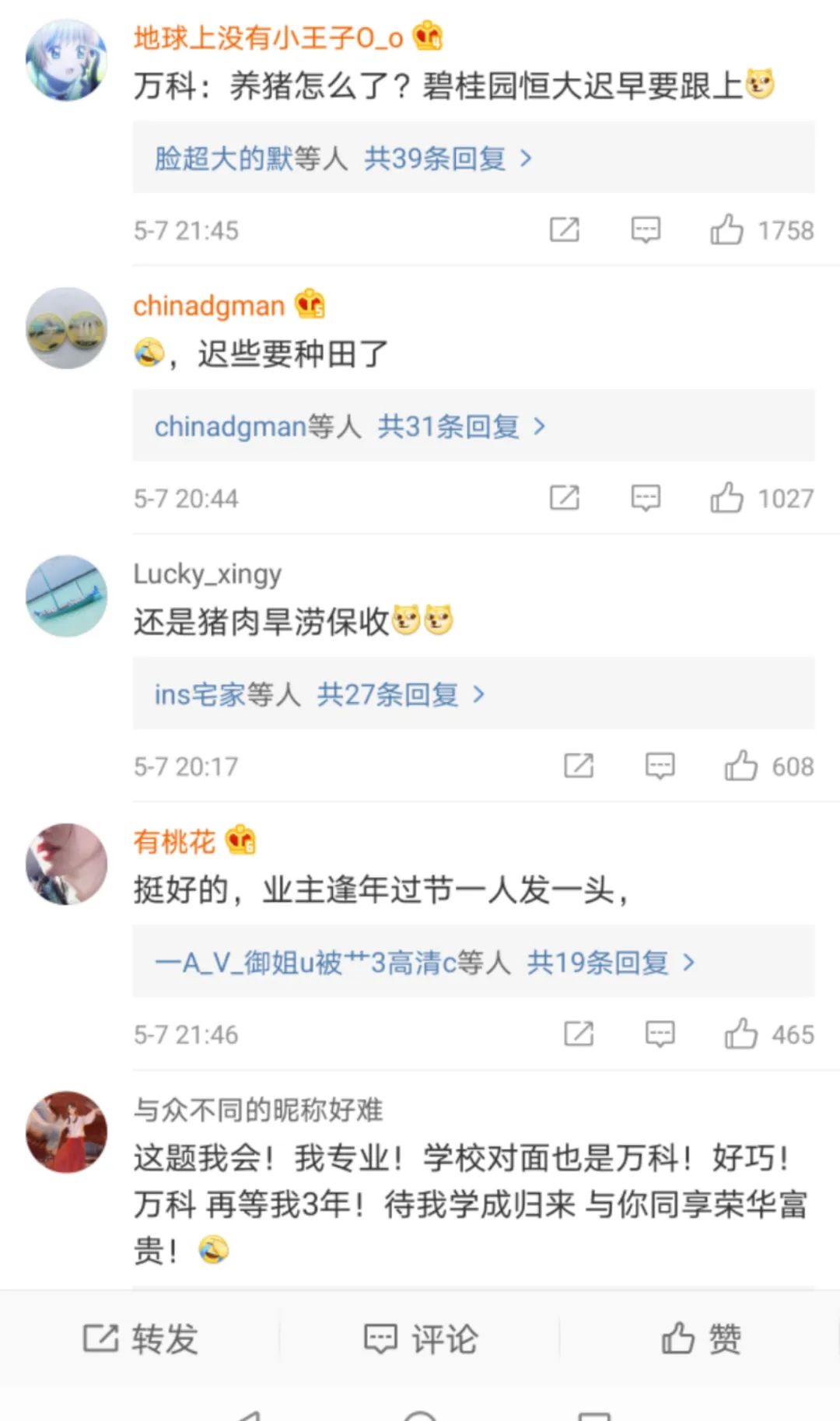Tap 赞 to like the post
This screenshot has height=1421, width=840.
coord(700,1339)
